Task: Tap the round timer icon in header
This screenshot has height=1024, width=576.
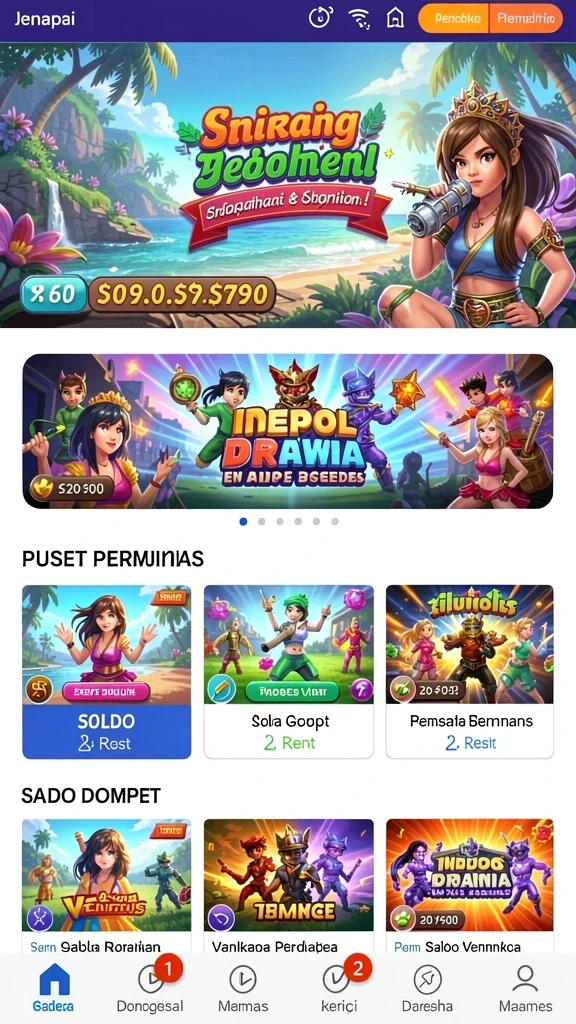Action: point(321,18)
